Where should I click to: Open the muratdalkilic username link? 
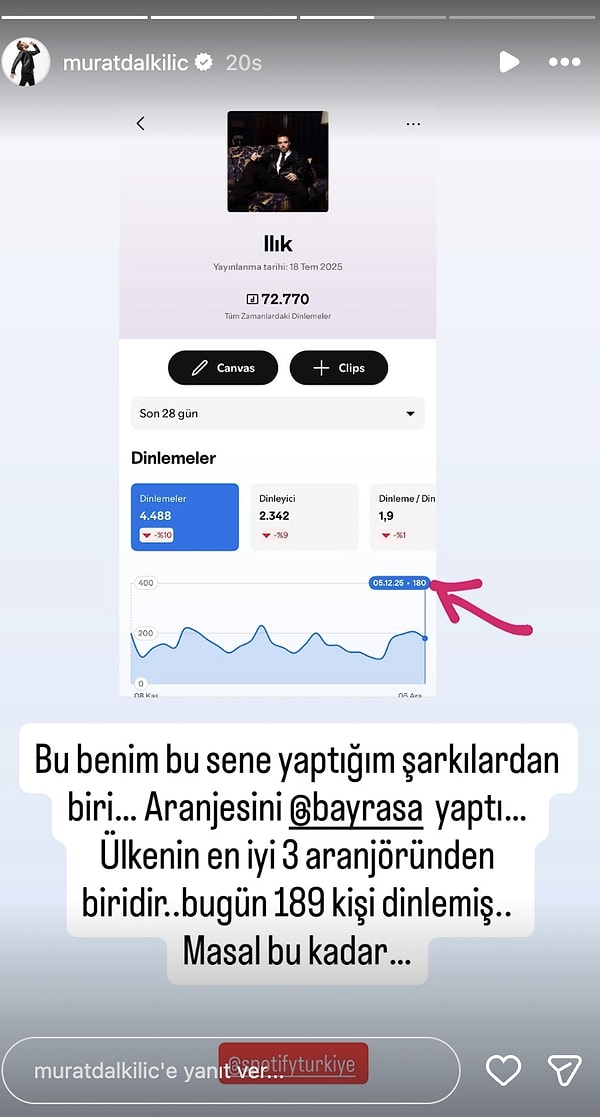(127, 62)
